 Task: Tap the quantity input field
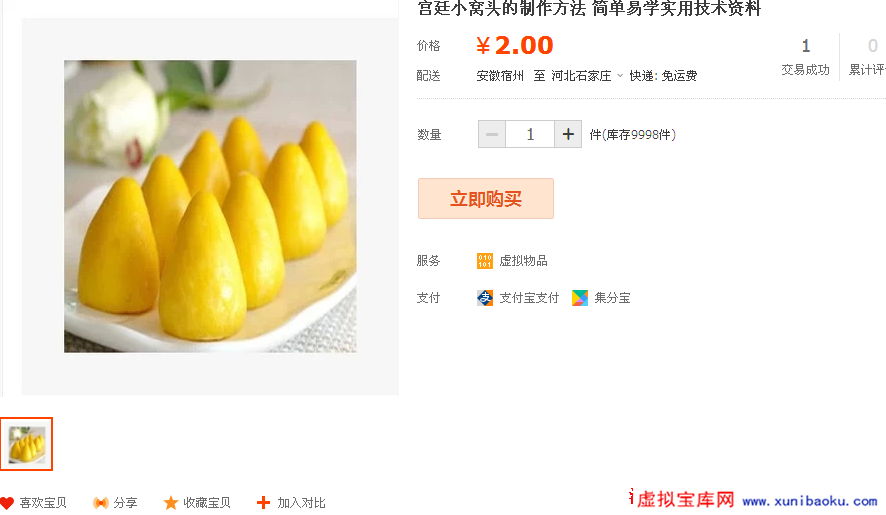530,134
